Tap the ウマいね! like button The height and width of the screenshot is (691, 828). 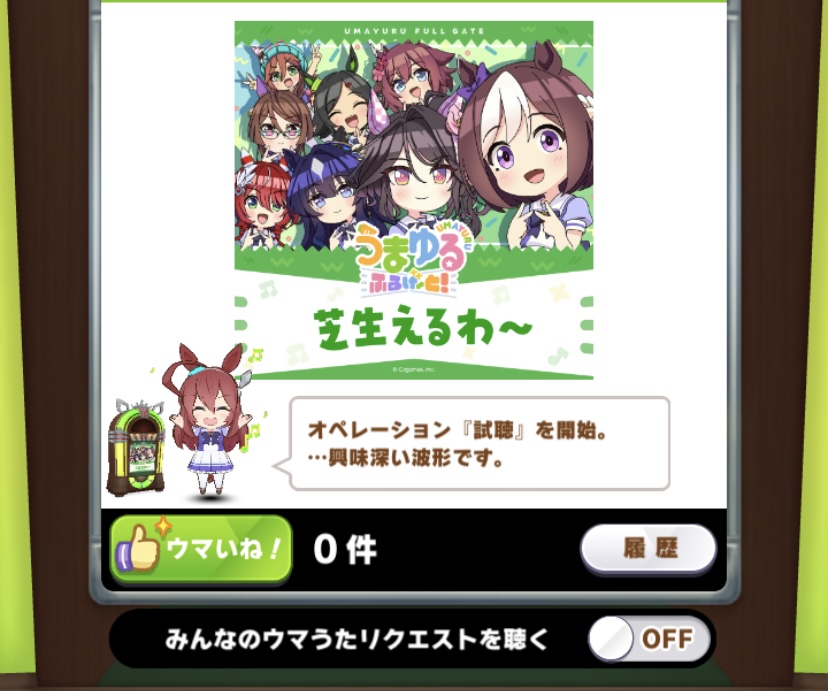201,549
